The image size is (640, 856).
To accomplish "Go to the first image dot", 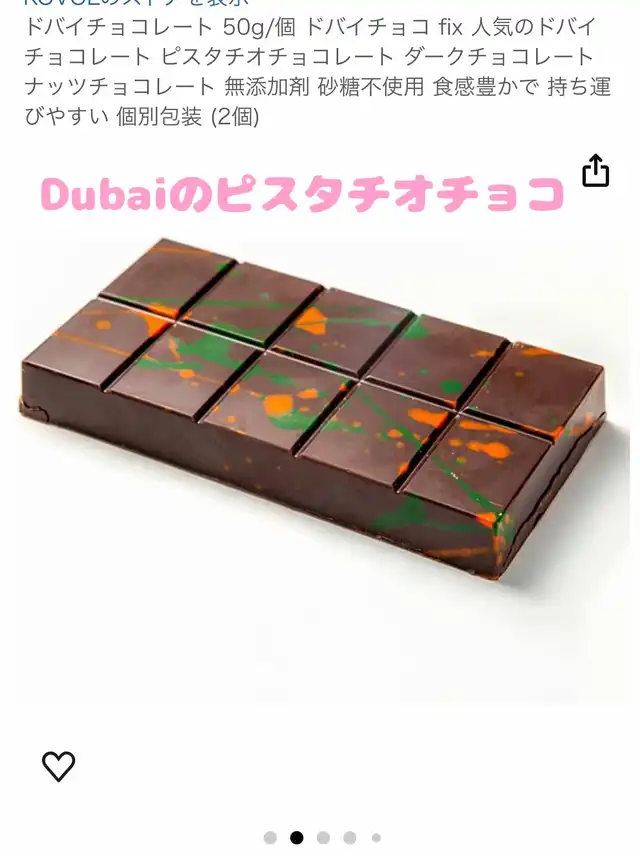I will pyautogui.click(x=270, y=837).
